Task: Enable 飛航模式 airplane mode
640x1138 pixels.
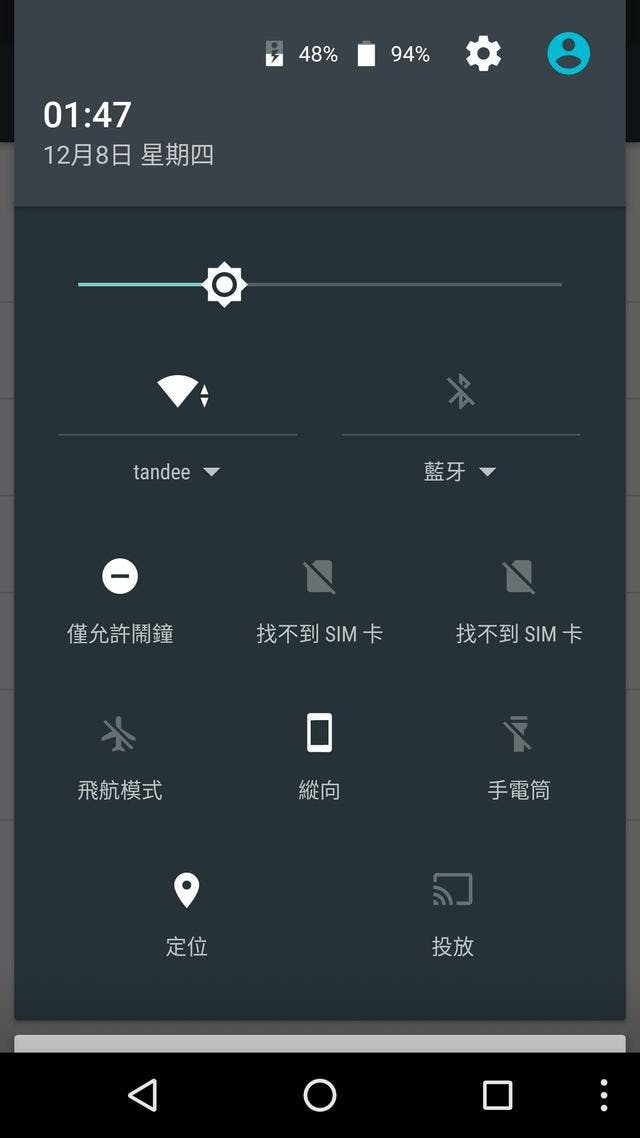Action: [120, 735]
